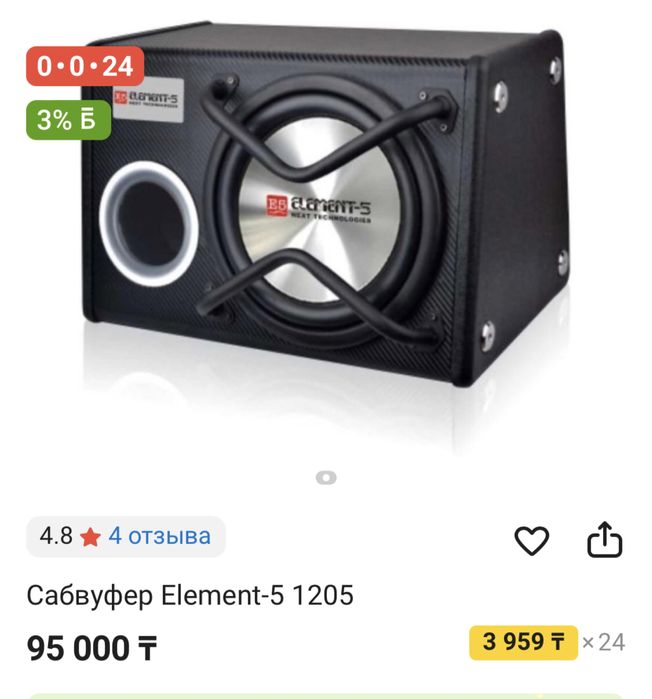Open the 4 отзыва reviews link
The image size is (652, 699).
click(160, 536)
